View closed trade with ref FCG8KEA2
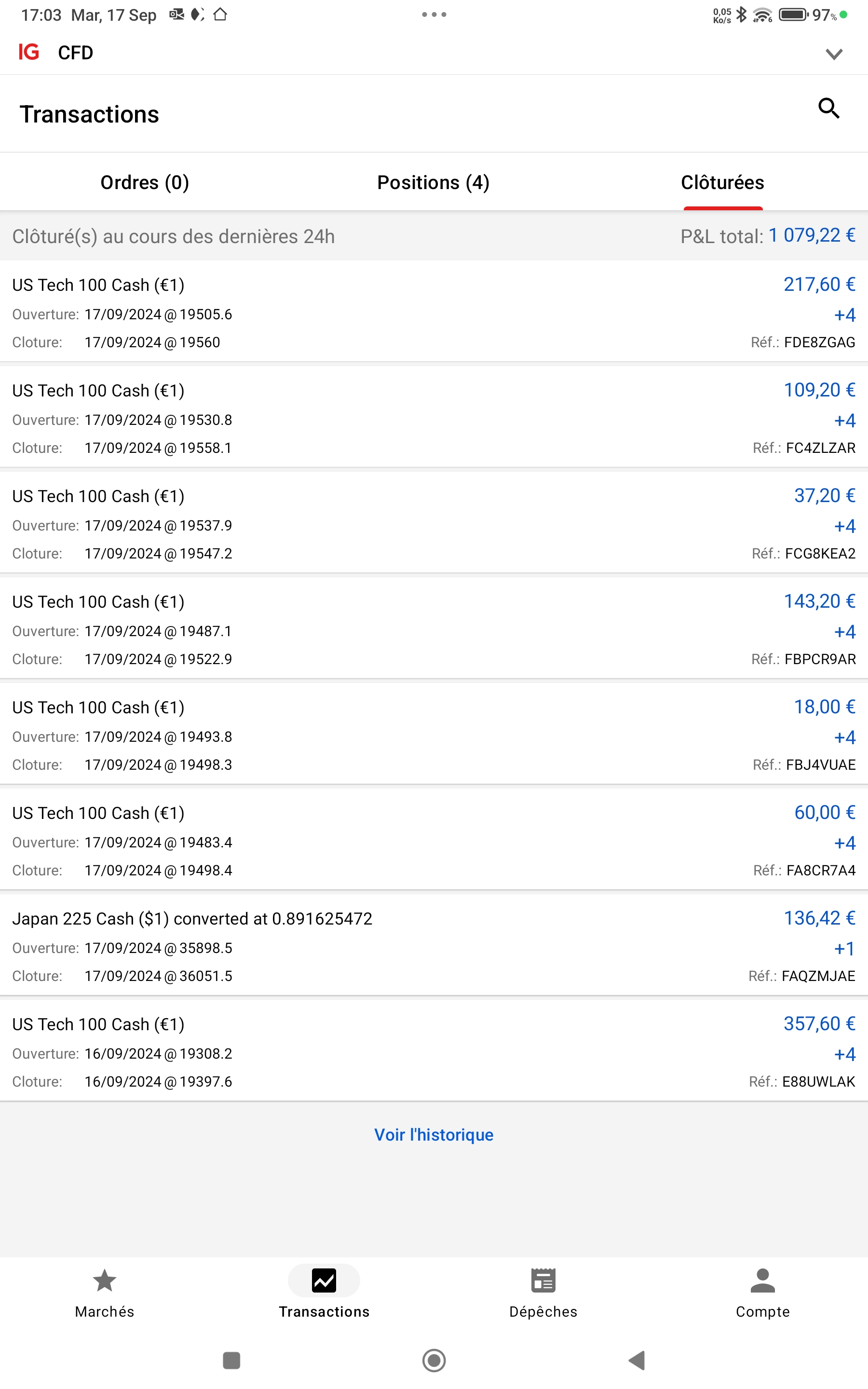Viewport: 868px width, 1389px height. 434,524
